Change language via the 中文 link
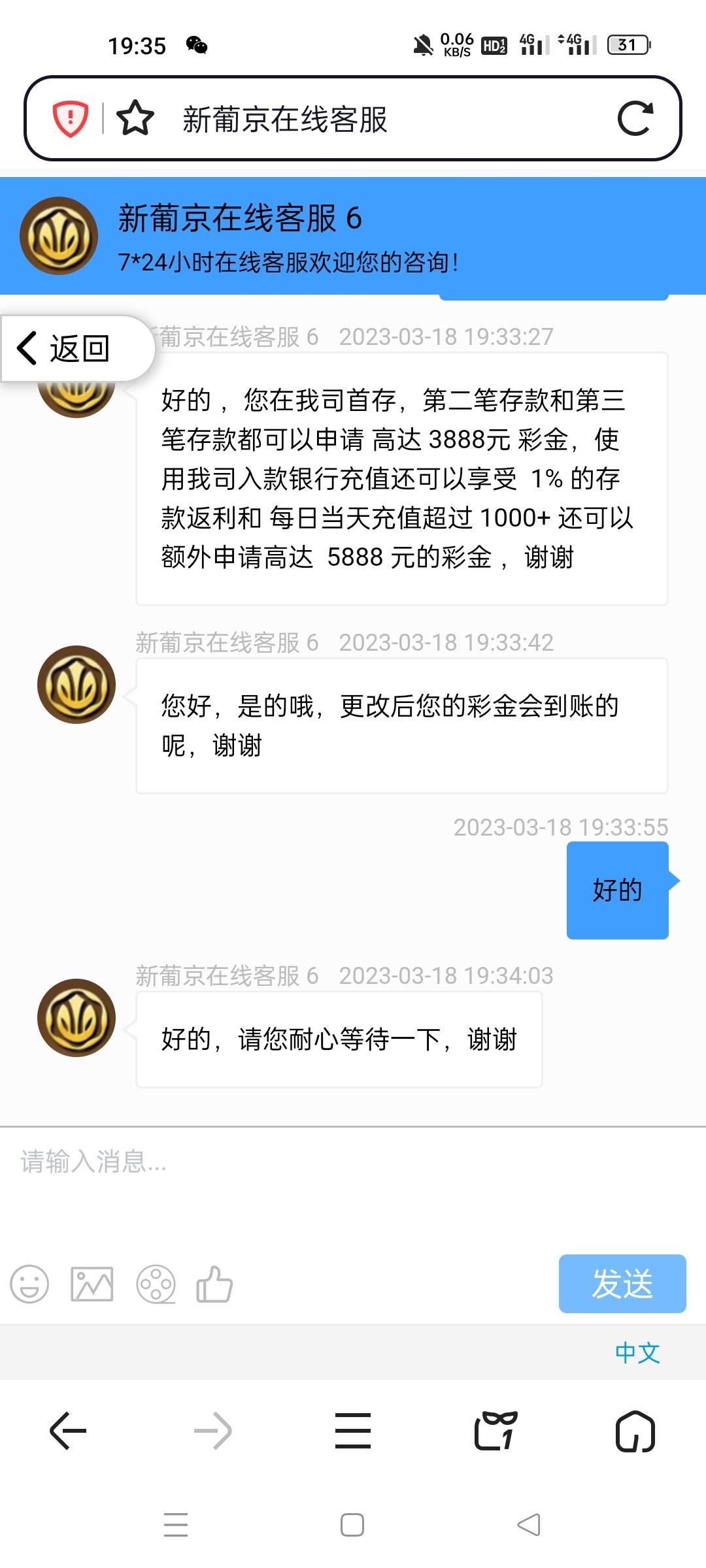 [637, 1352]
